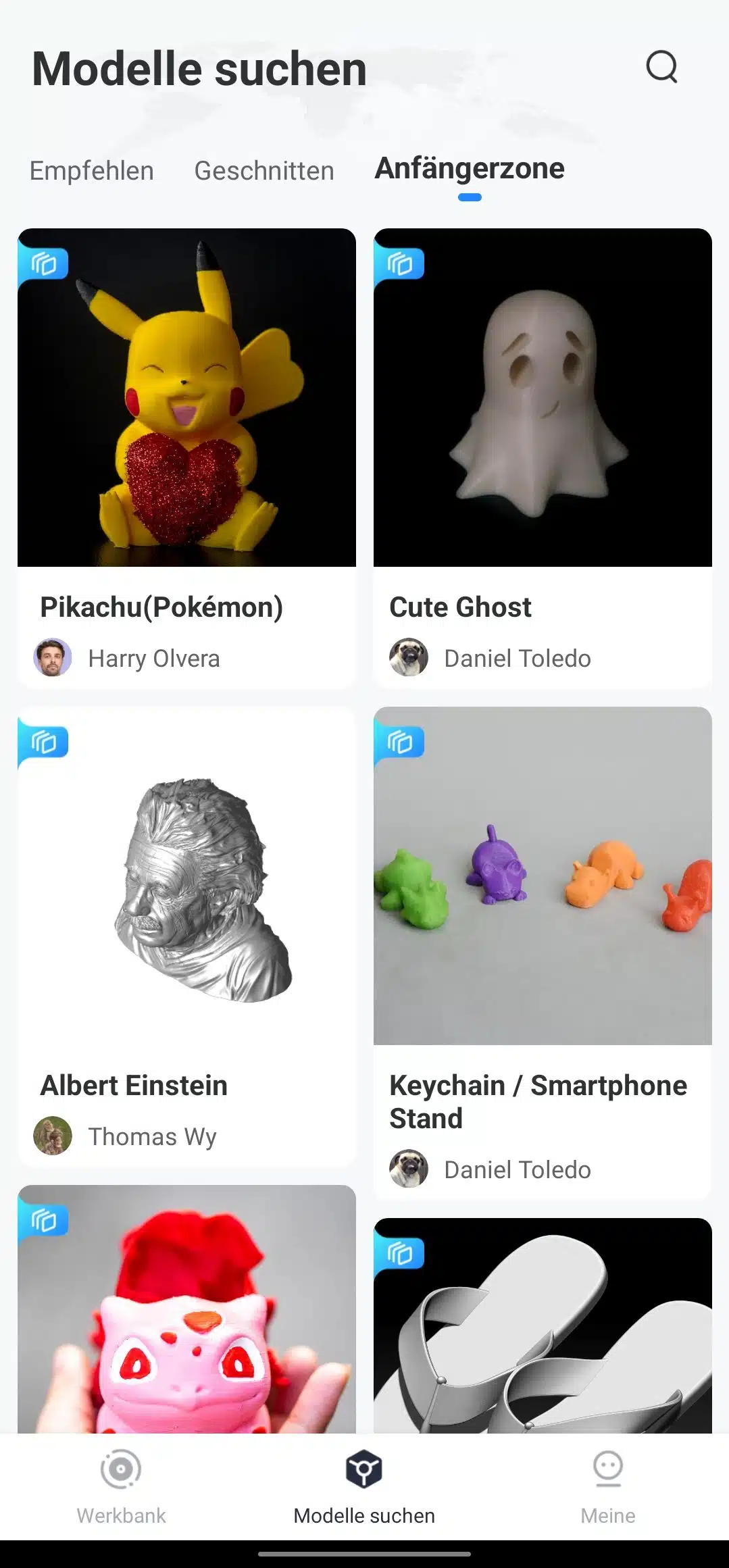Viewport: 729px width, 1568px height.
Task: Open the search magnifier icon
Action: pyautogui.click(x=661, y=67)
